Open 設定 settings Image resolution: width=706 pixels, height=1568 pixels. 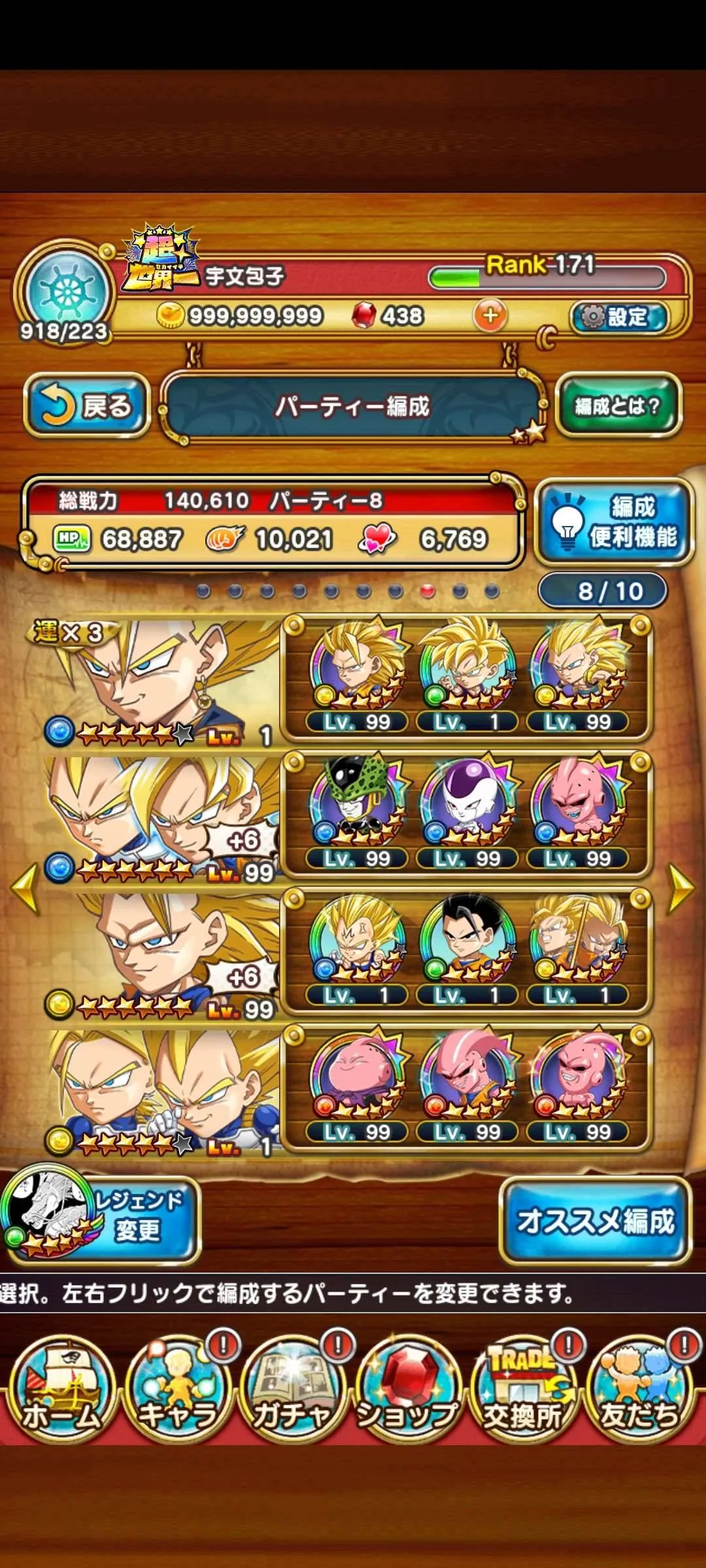pos(618,317)
